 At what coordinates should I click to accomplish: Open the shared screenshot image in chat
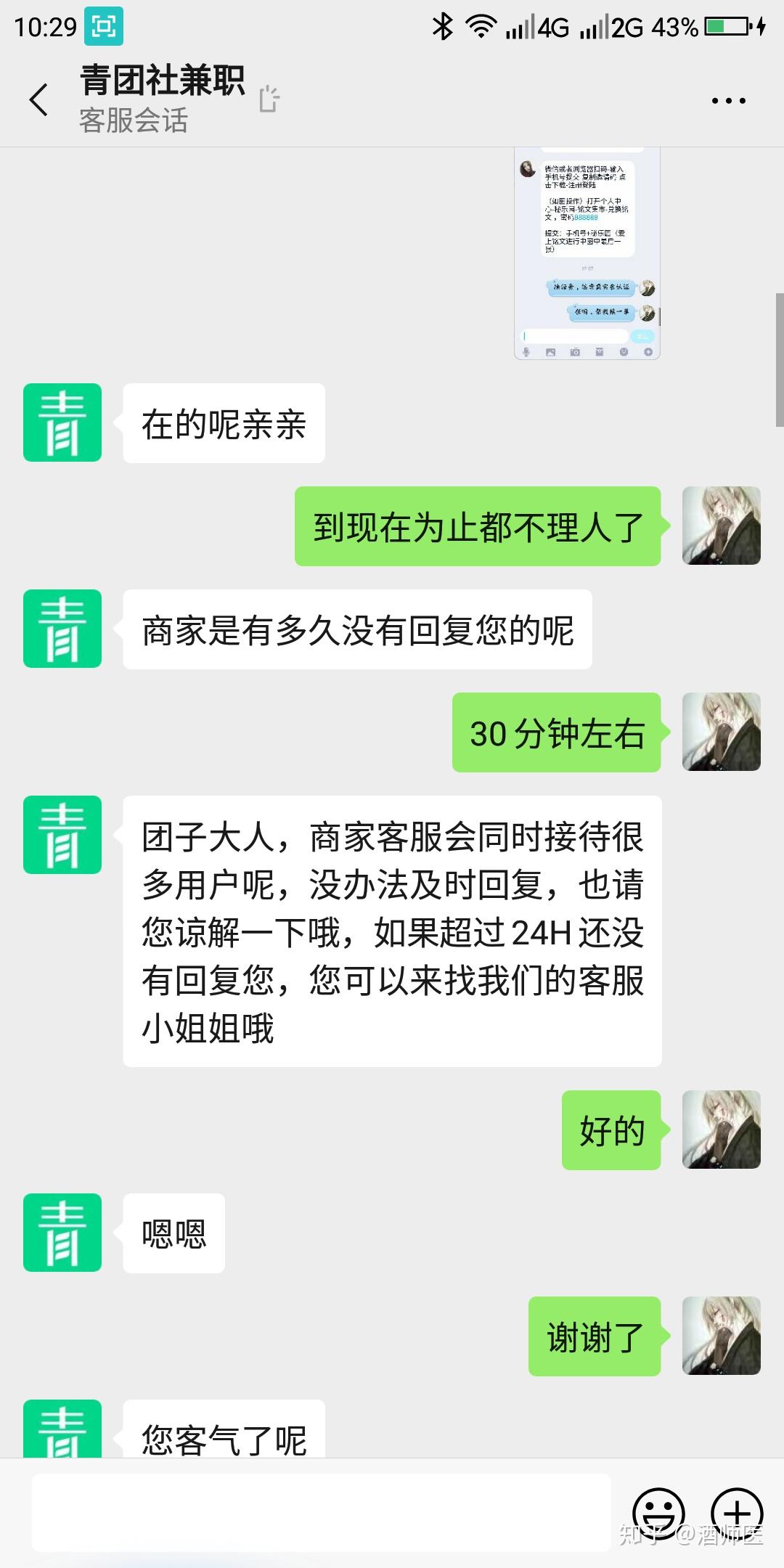click(587, 253)
